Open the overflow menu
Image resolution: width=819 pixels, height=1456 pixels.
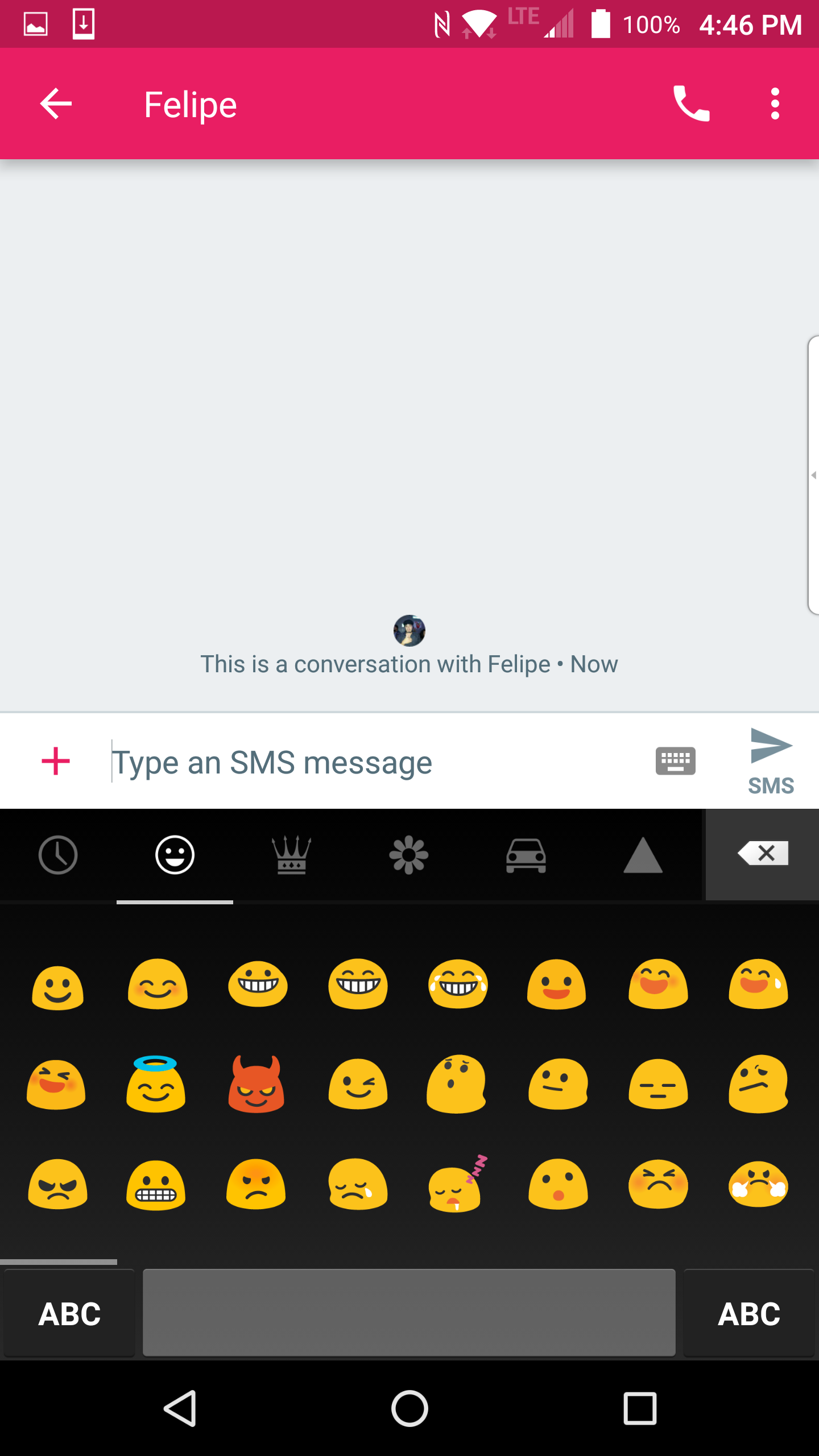[775, 104]
